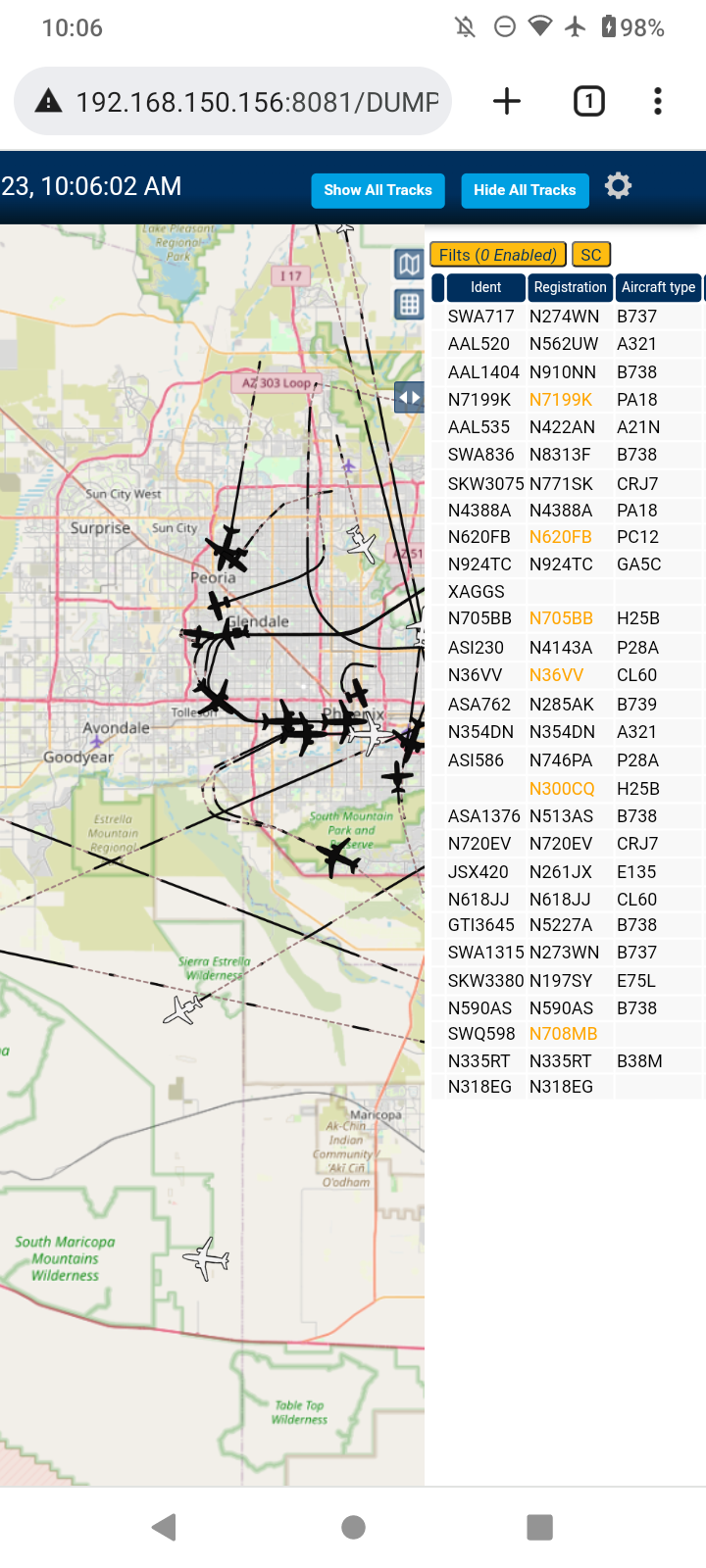Open the Filters (0 Enabled) panel

coord(498,255)
